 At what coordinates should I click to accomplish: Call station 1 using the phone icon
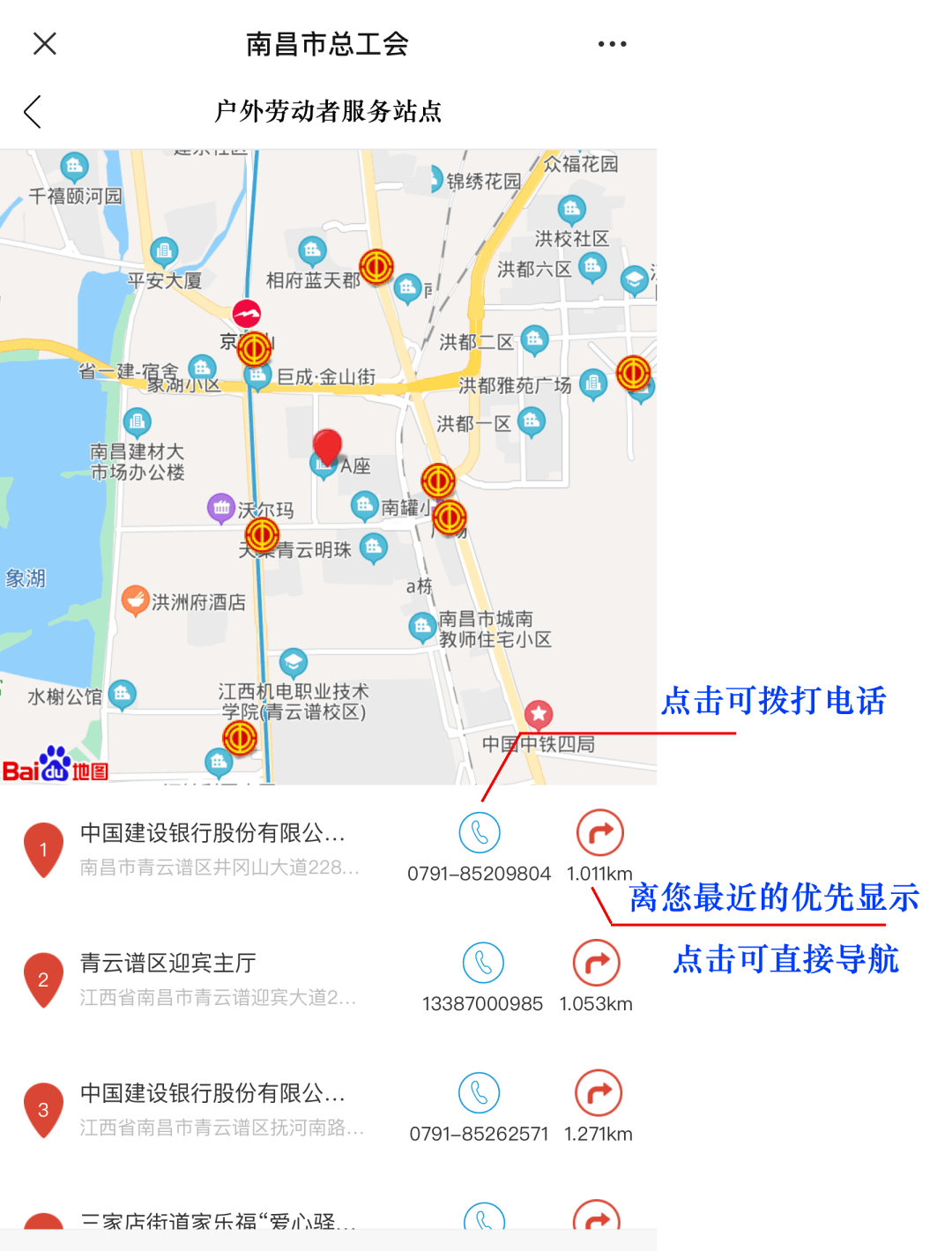(480, 831)
